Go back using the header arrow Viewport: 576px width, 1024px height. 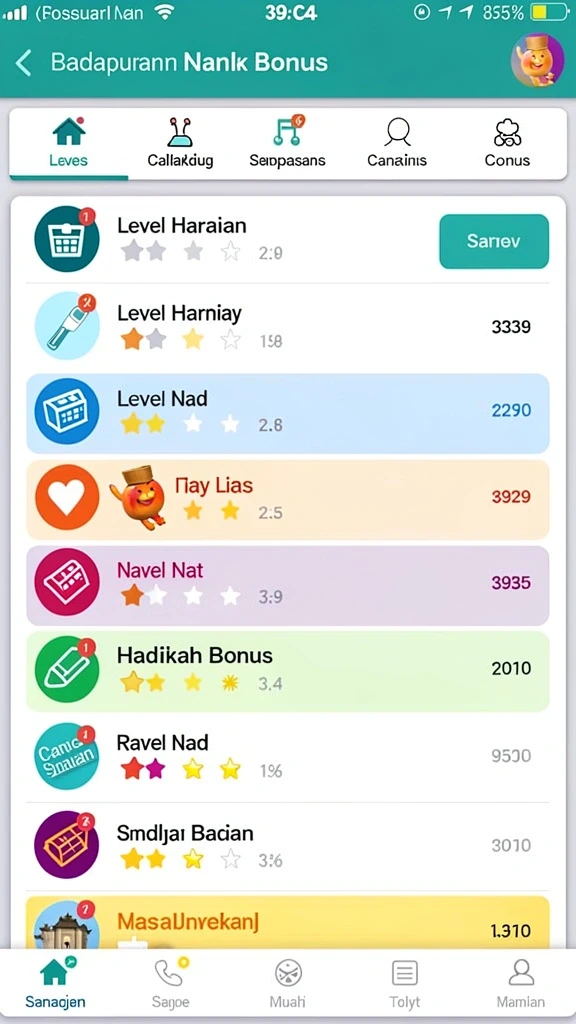pyautogui.click(x=24, y=63)
